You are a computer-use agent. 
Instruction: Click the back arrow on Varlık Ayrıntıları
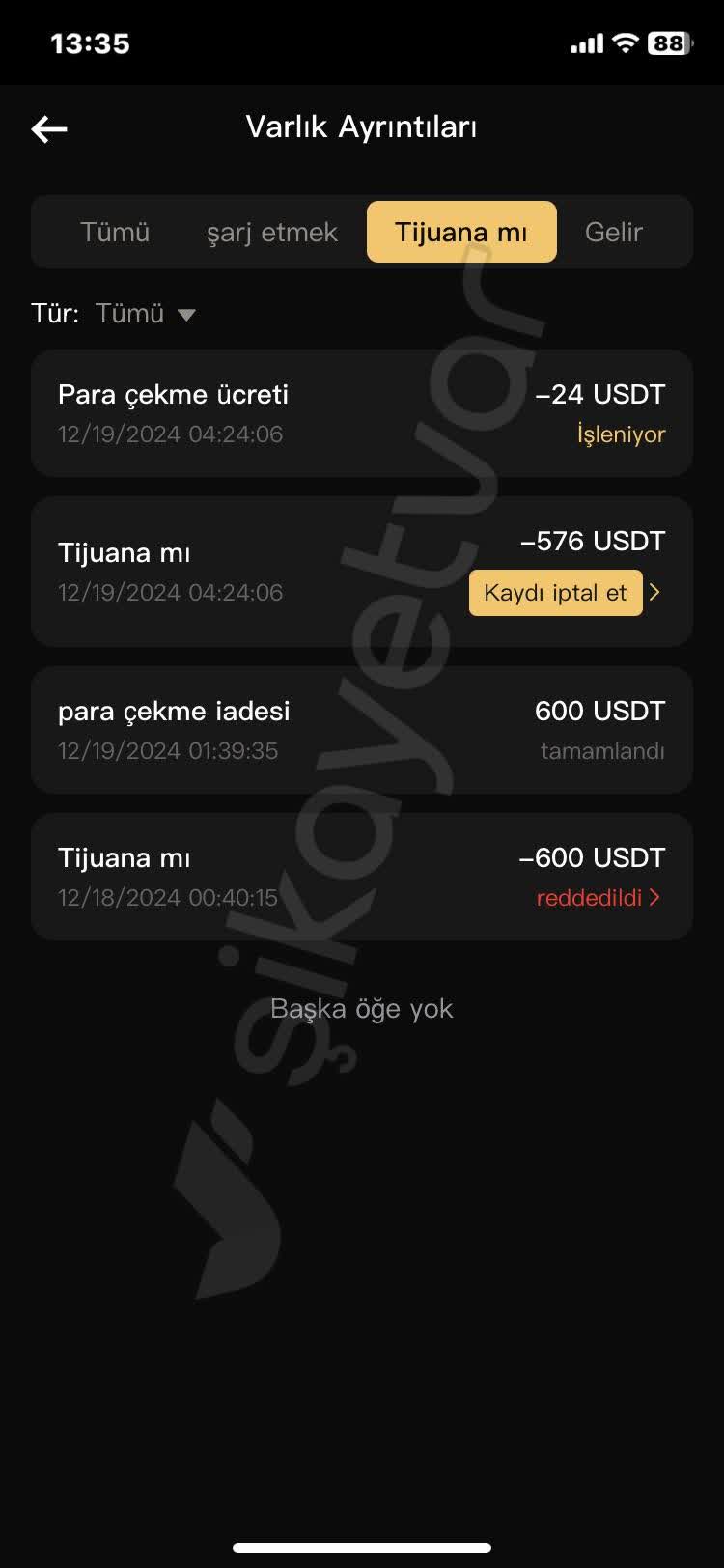(48, 128)
